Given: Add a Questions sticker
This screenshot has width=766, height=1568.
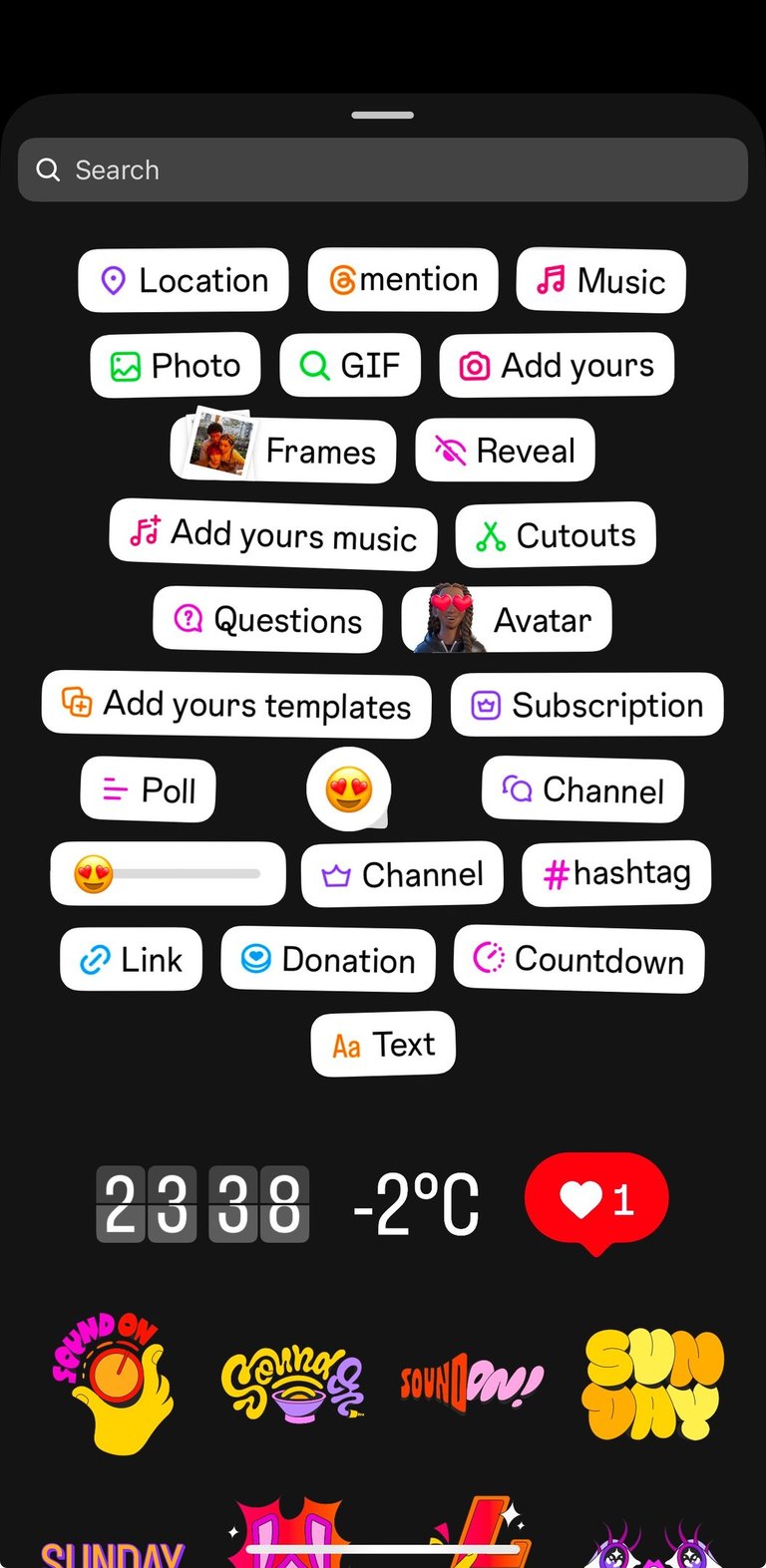Looking at the screenshot, I should (x=267, y=620).
